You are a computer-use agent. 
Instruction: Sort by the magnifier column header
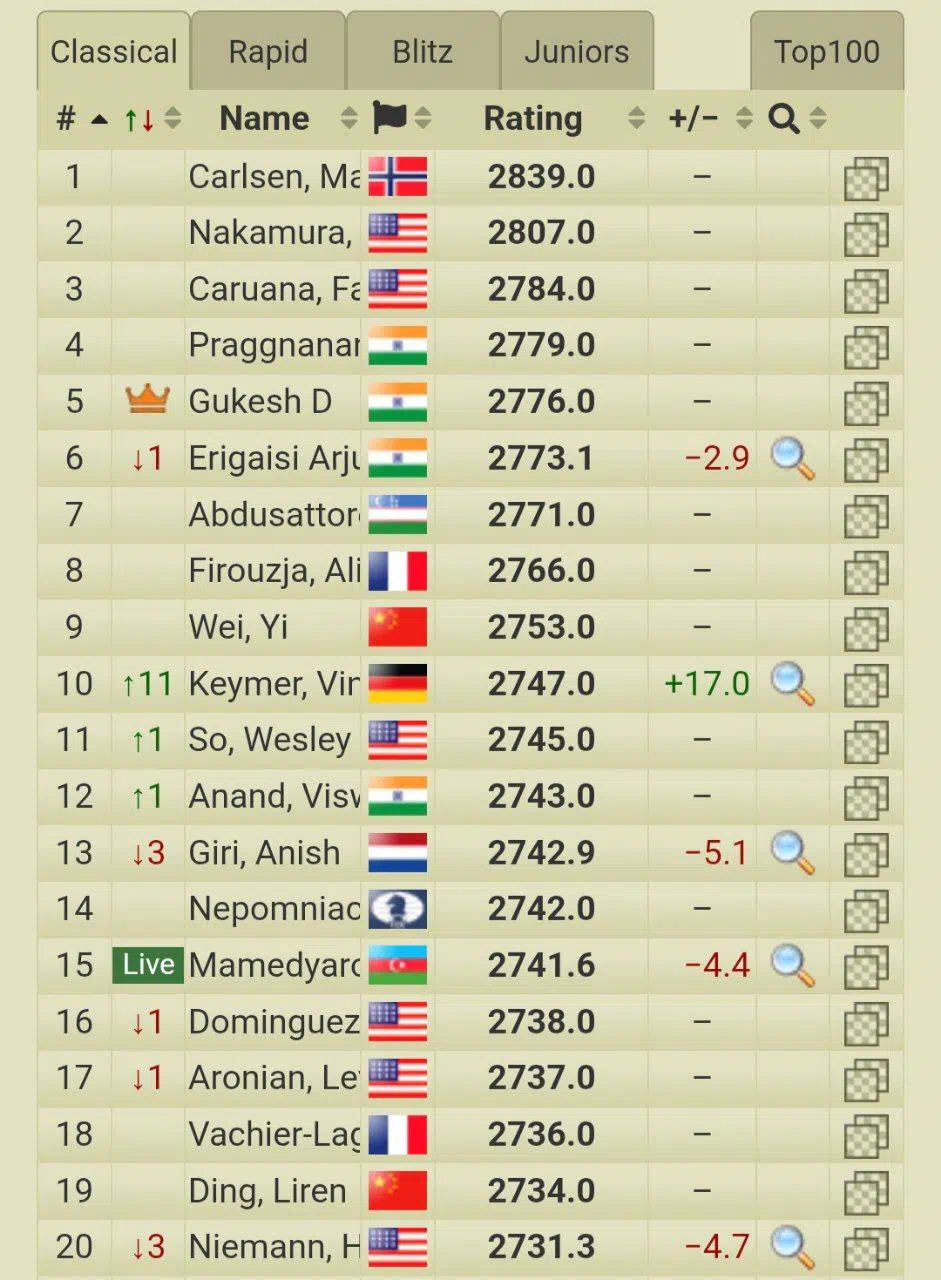point(785,119)
